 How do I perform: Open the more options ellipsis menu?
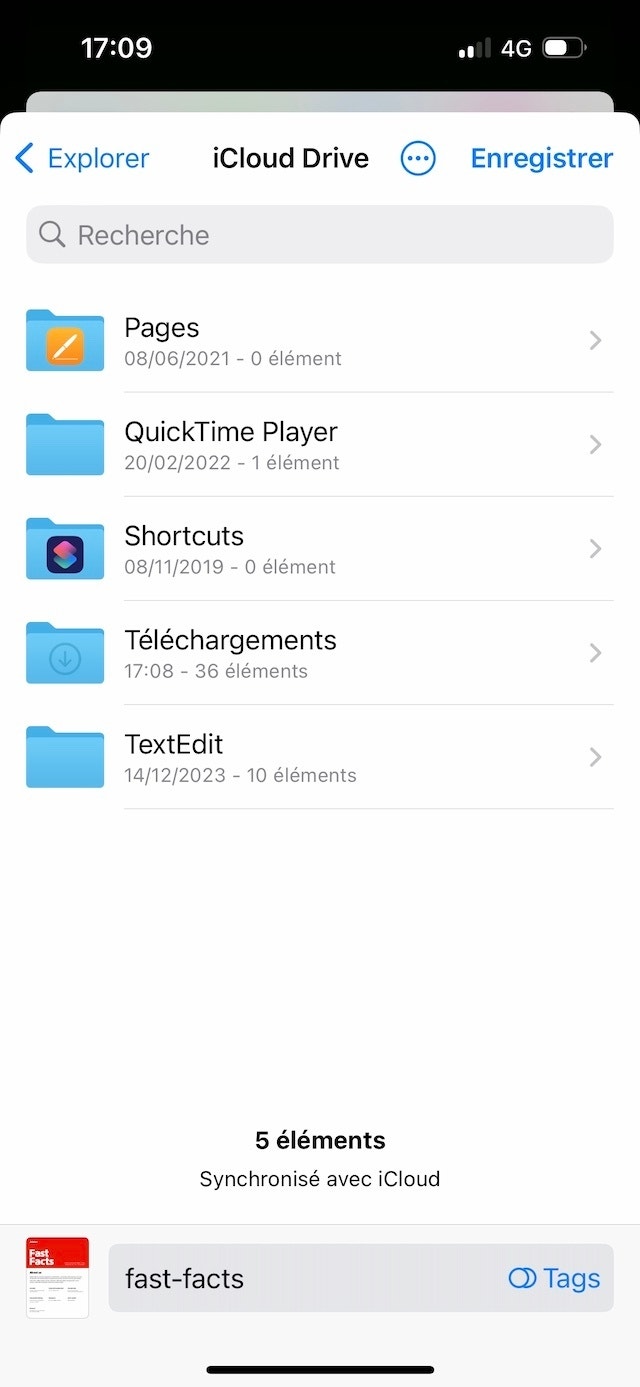pyautogui.click(x=418, y=158)
